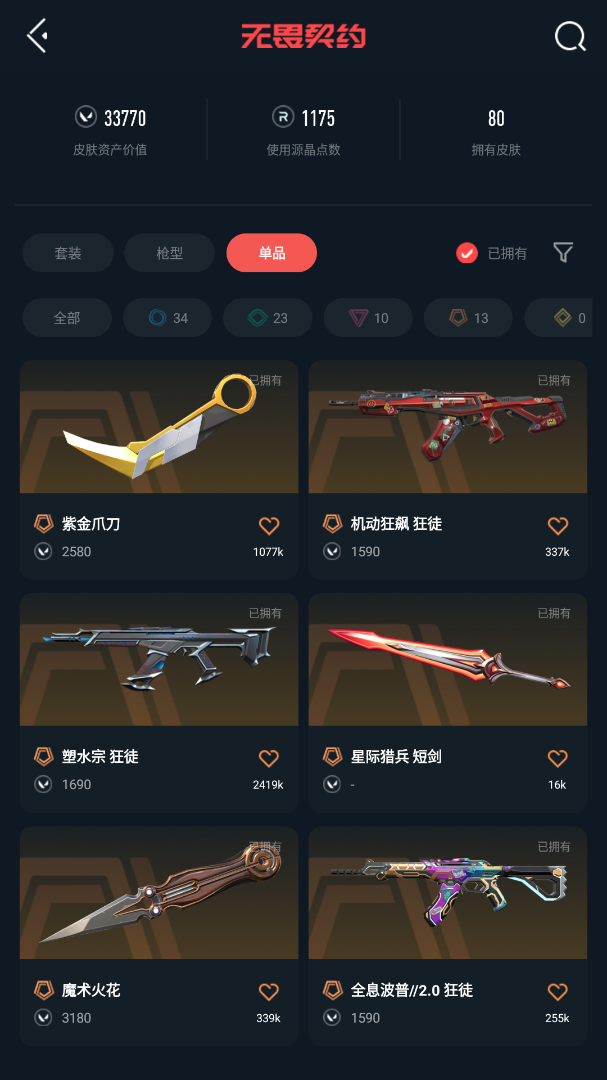Favorite the 星际猎兵 短剑 skin
This screenshot has width=607, height=1080.
(x=557, y=759)
